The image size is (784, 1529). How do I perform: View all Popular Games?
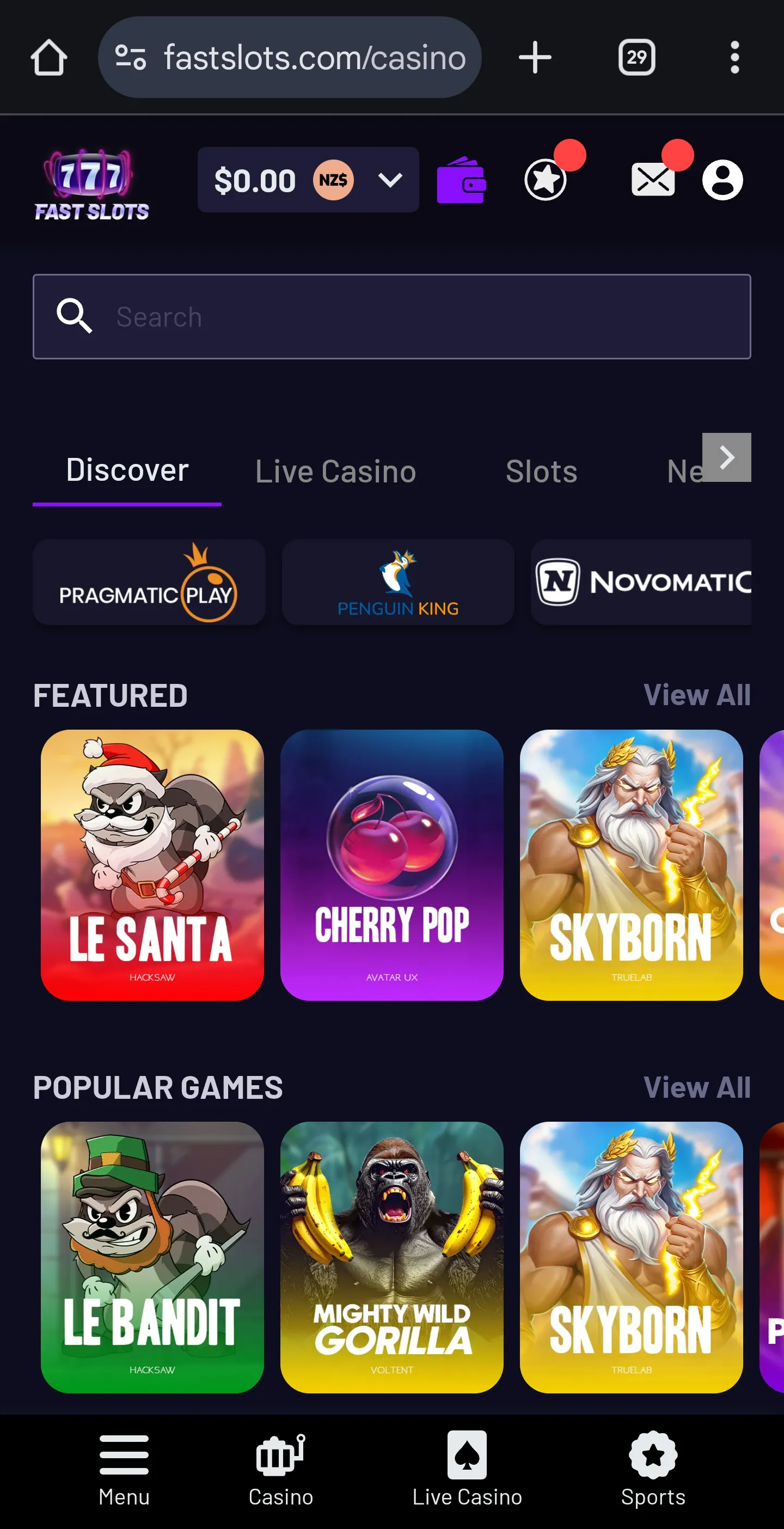tap(697, 1087)
